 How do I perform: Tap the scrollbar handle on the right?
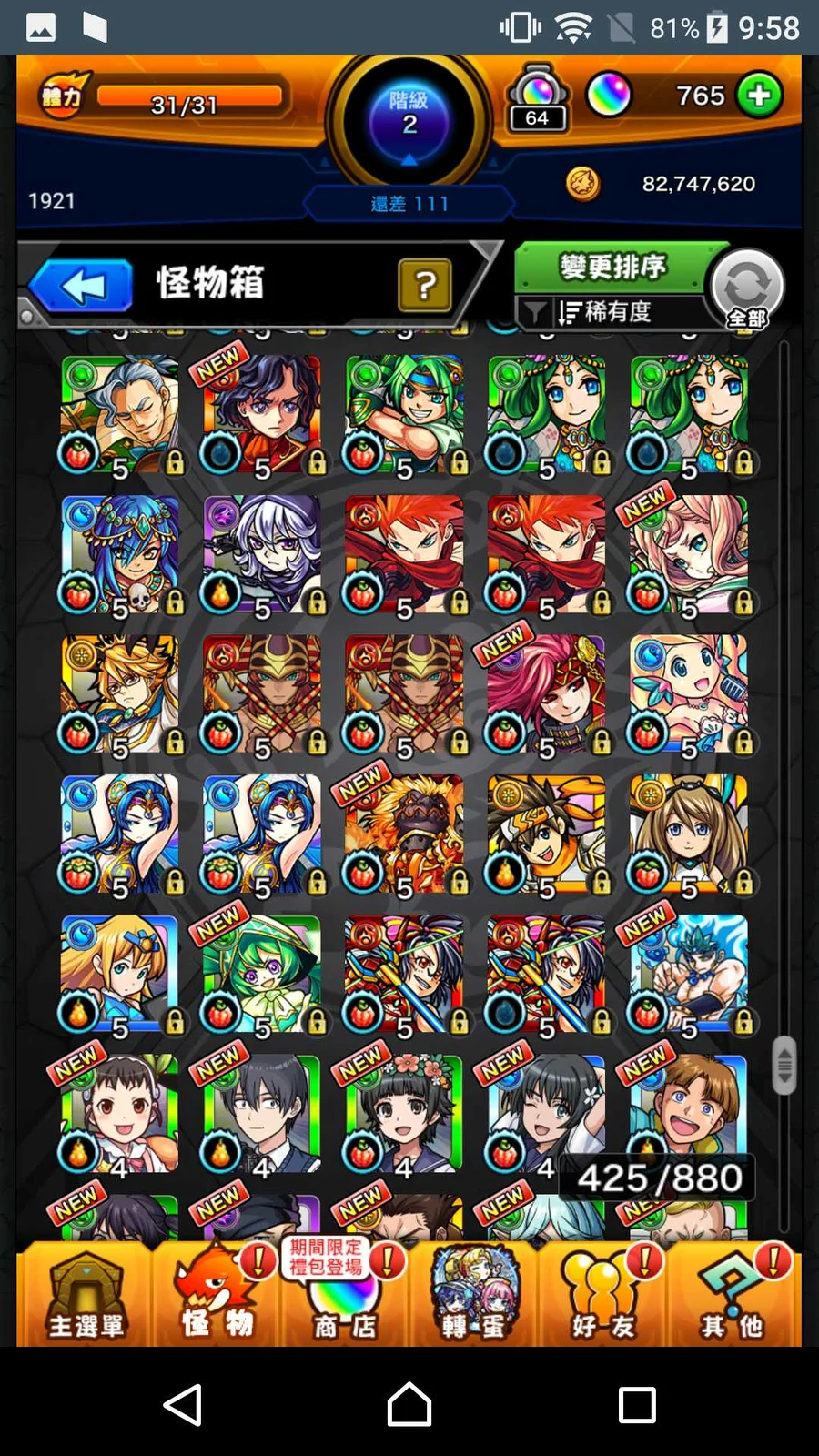pyautogui.click(x=784, y=1065)
